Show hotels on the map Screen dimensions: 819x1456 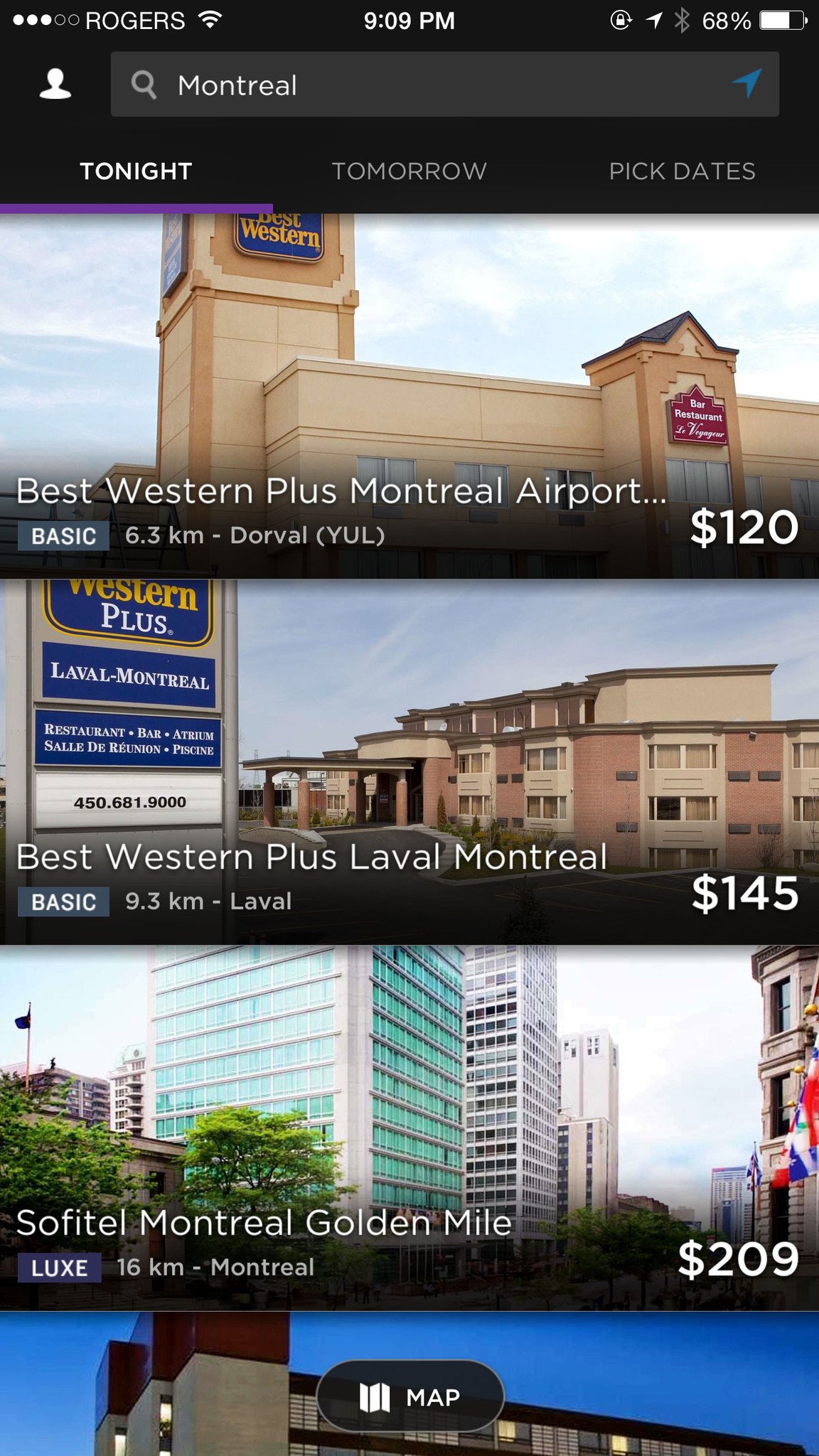[410, 1397]
